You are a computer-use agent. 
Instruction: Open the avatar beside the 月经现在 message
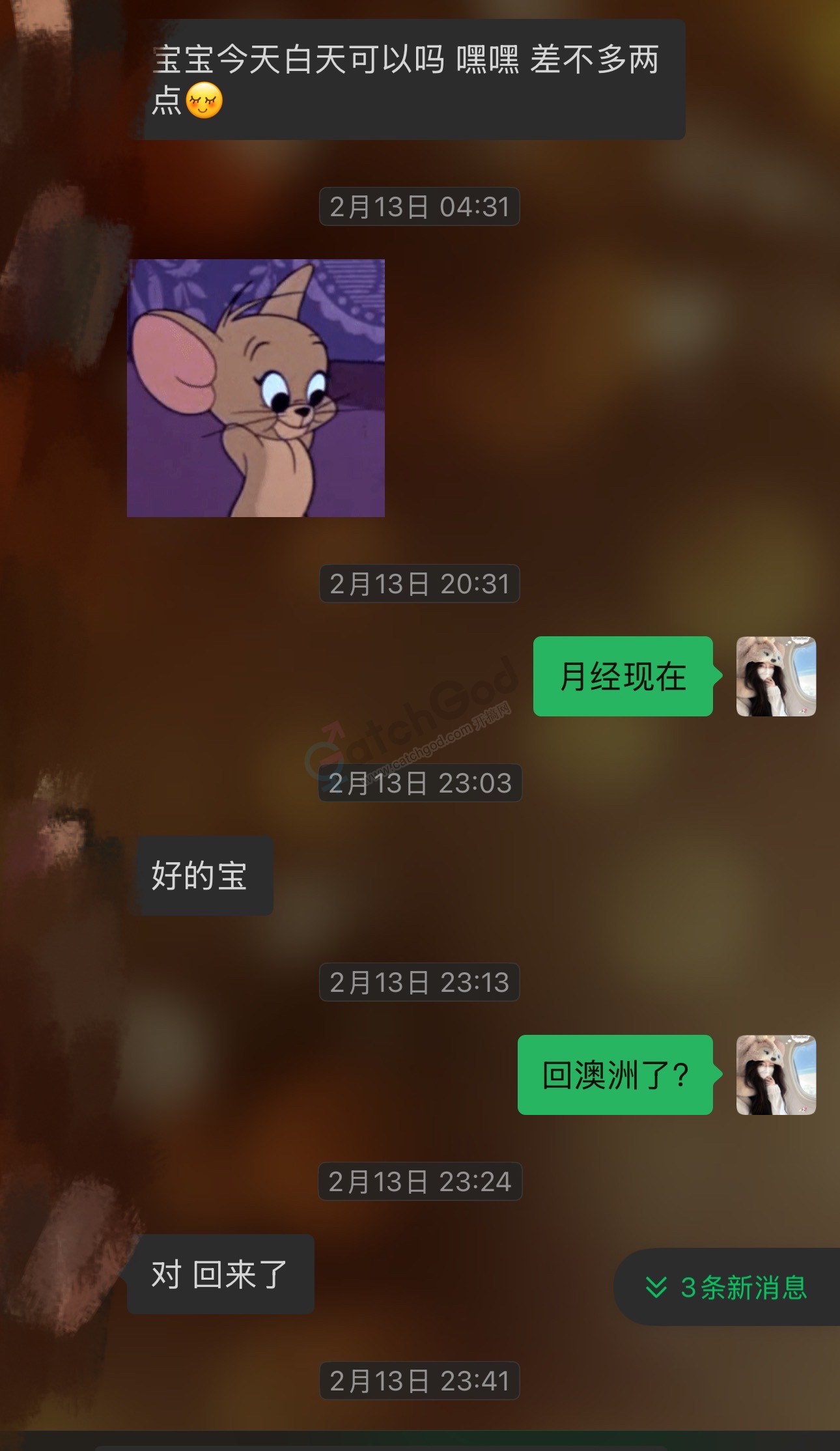click(x=776, y=677)
